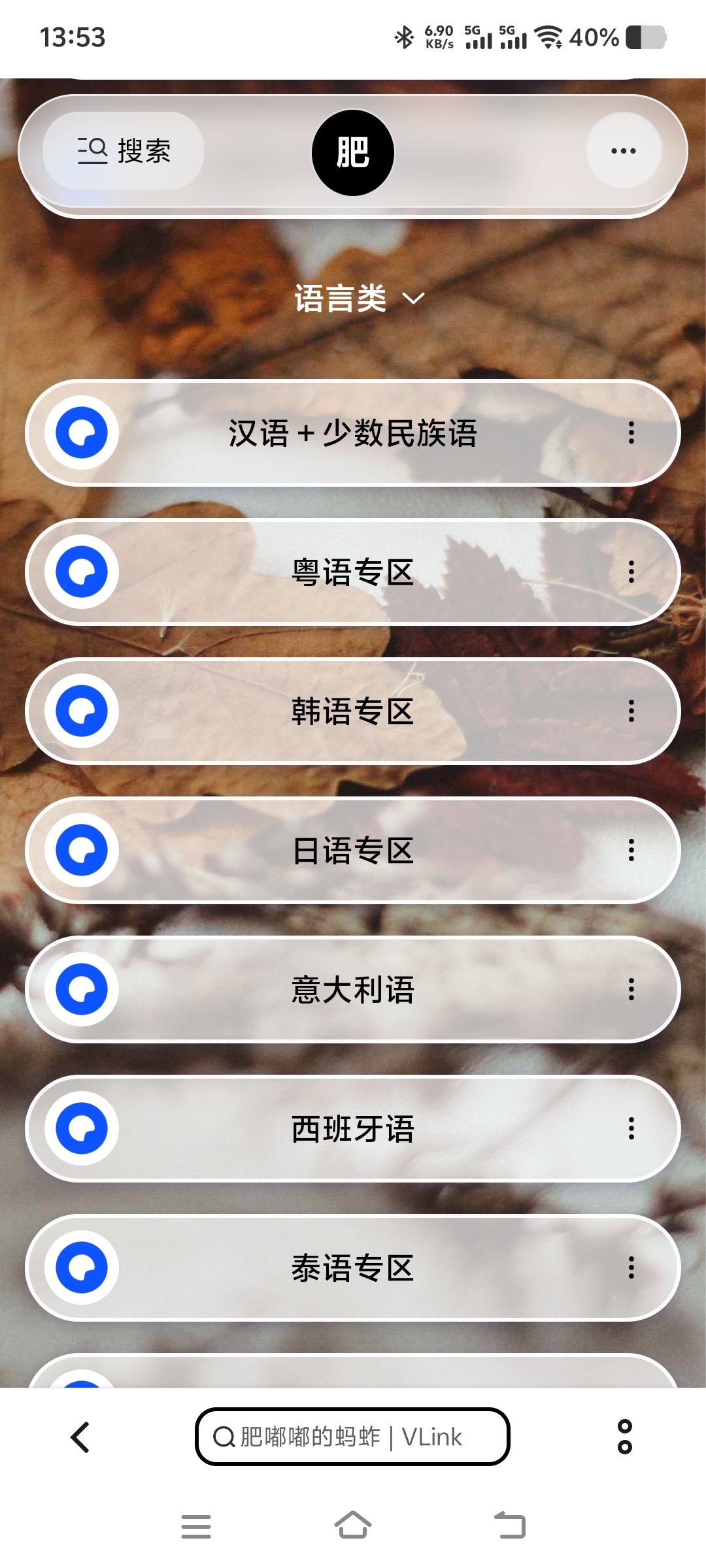Open the top-right three-dot menu
The width and height of the screenshot is (706, 1568).
623,151
